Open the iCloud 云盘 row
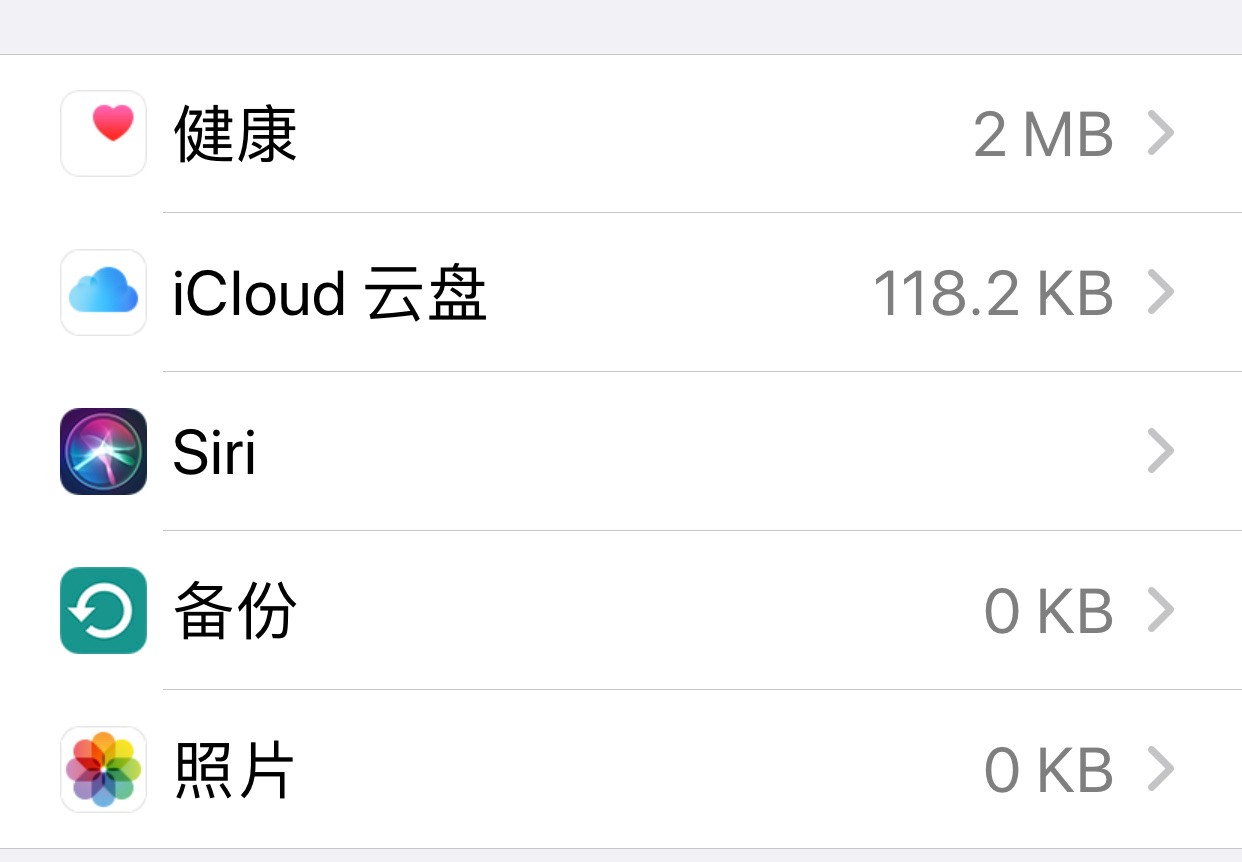 621,292
